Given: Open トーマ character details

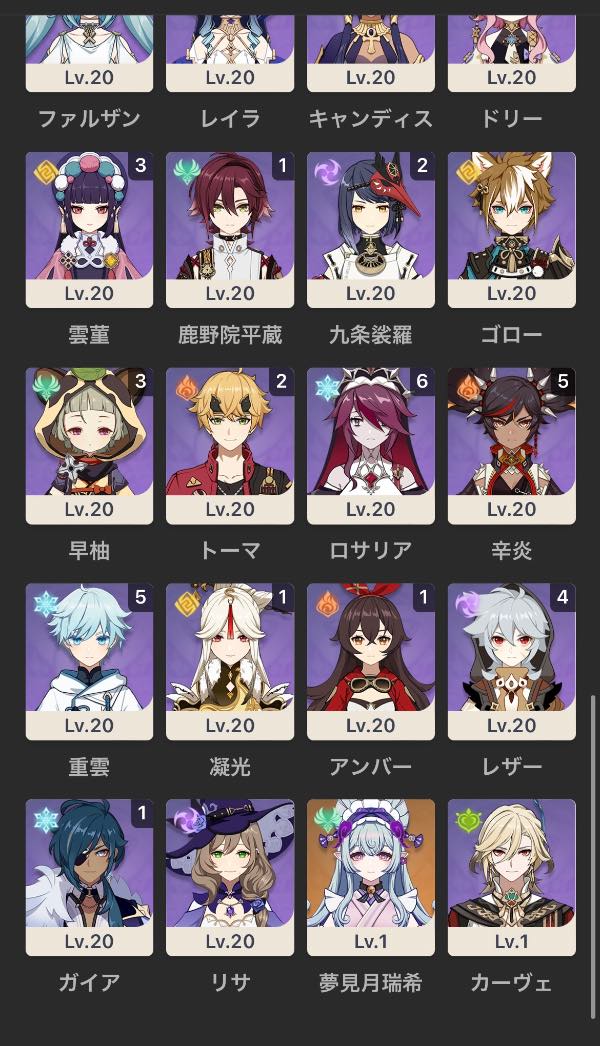Looking at the screenshot, I should (230, 445).
